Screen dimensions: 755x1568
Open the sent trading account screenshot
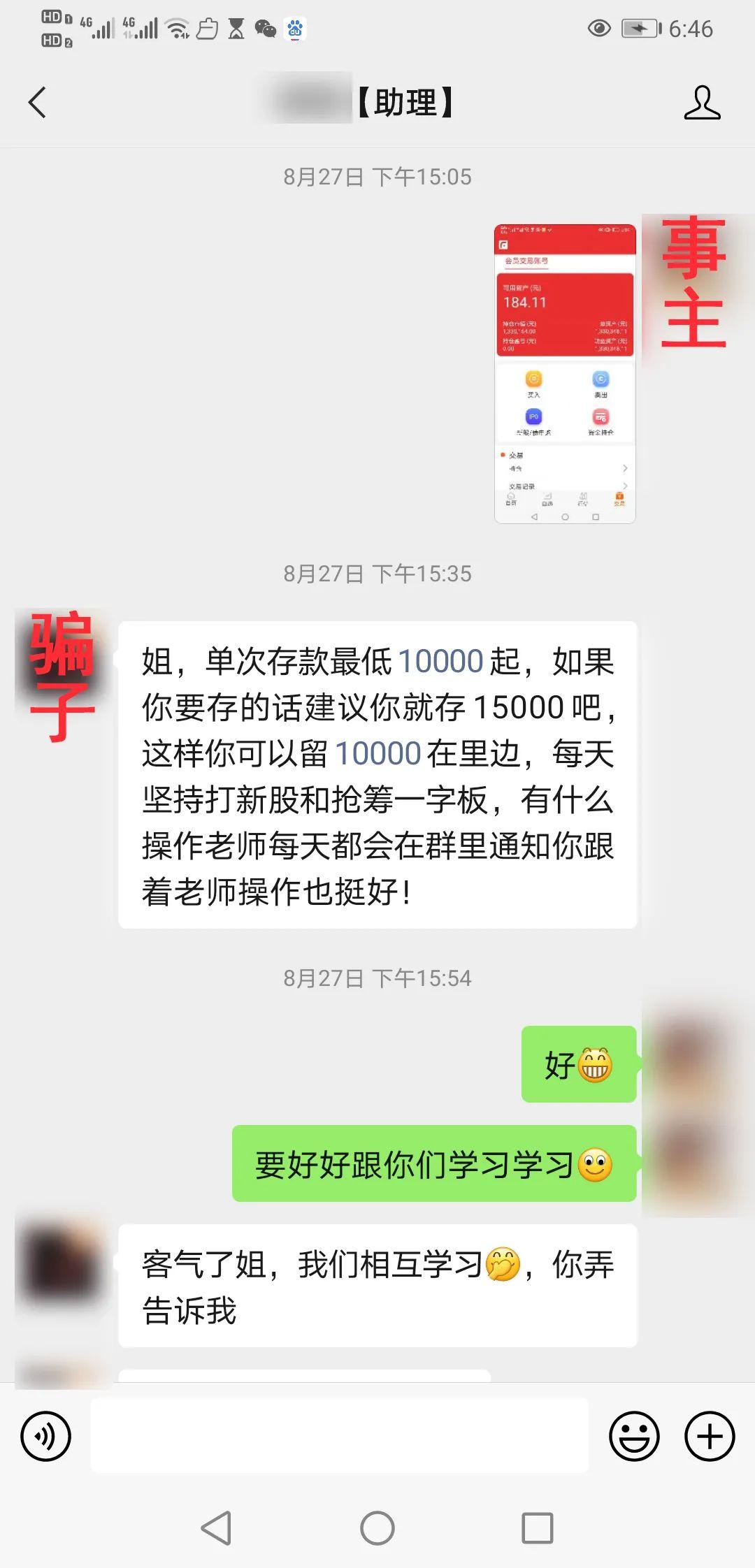coord(565,374)
